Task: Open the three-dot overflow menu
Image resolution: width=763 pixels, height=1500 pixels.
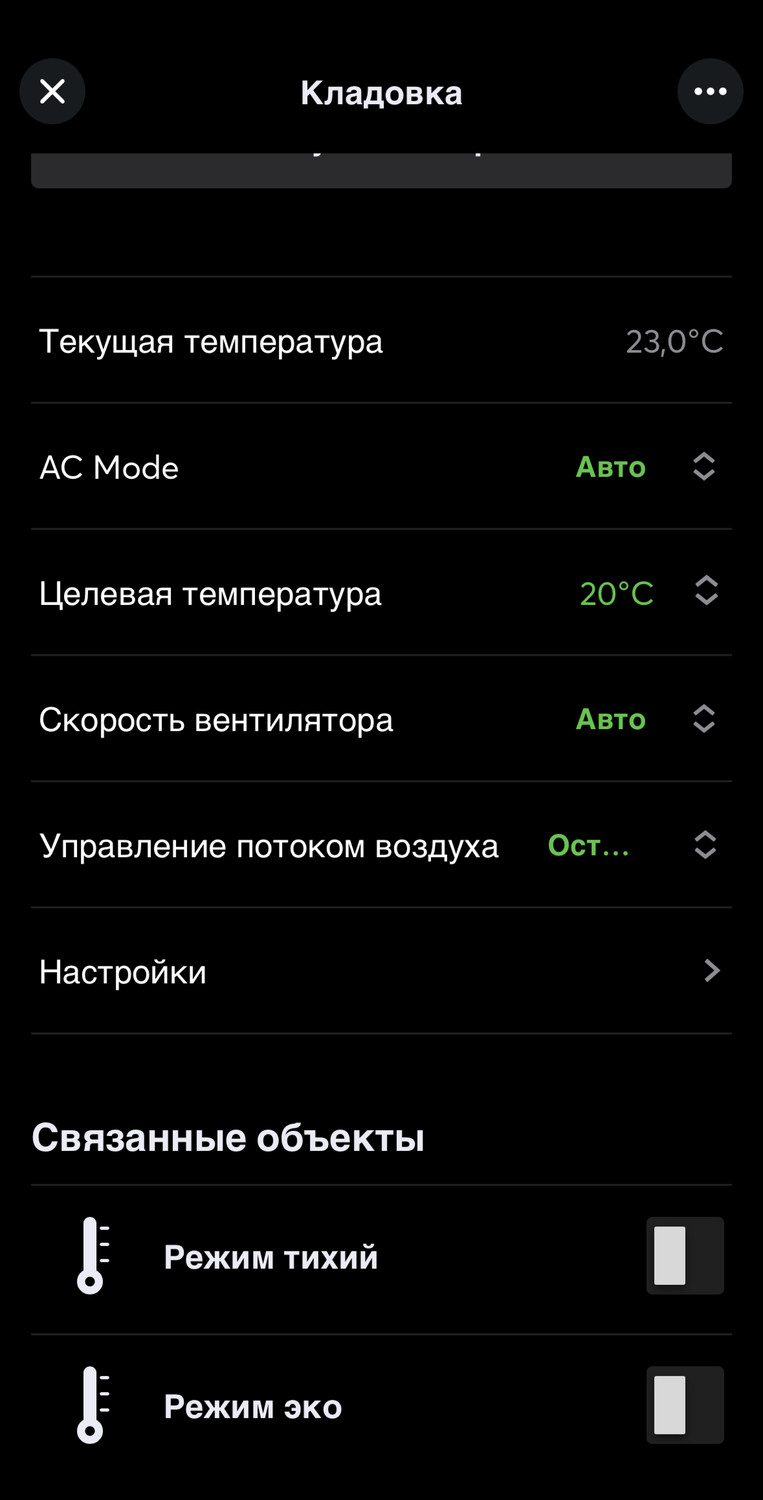Action: (710, 92)
